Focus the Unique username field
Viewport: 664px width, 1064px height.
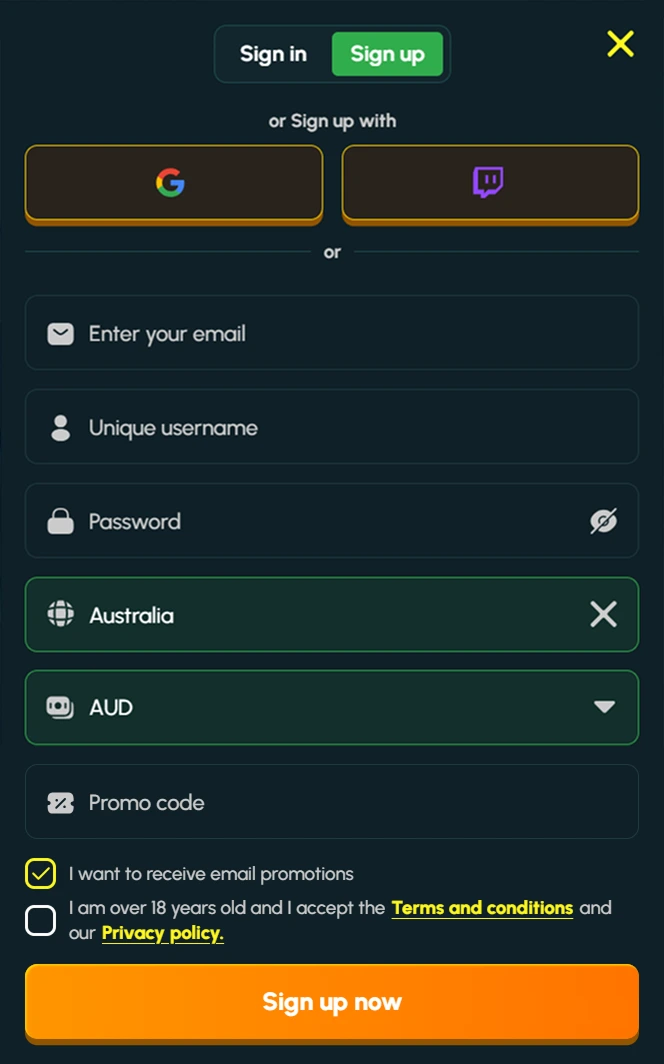(332, 427)
